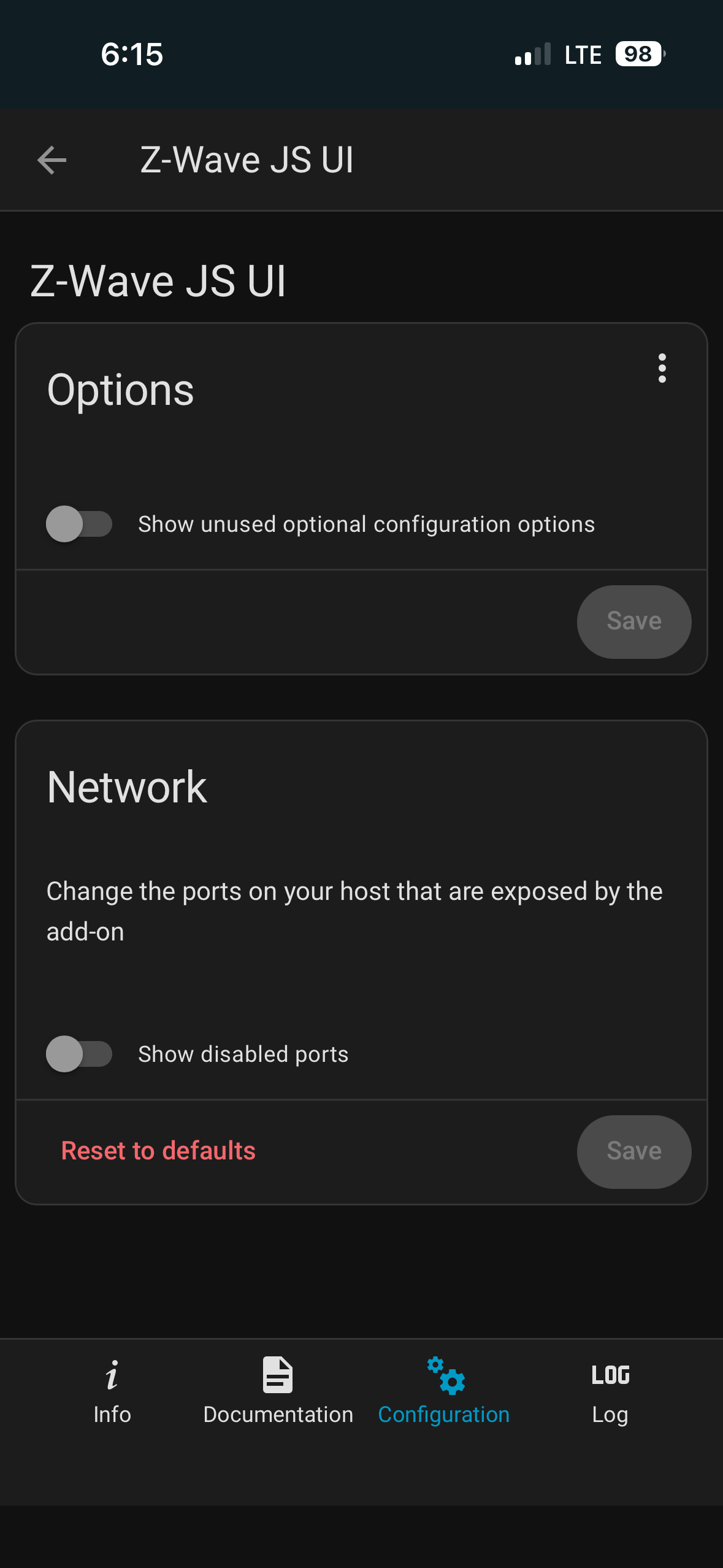Enable showing unused optional configuration options
723x1568 pixels.
(x=79, y=524)
